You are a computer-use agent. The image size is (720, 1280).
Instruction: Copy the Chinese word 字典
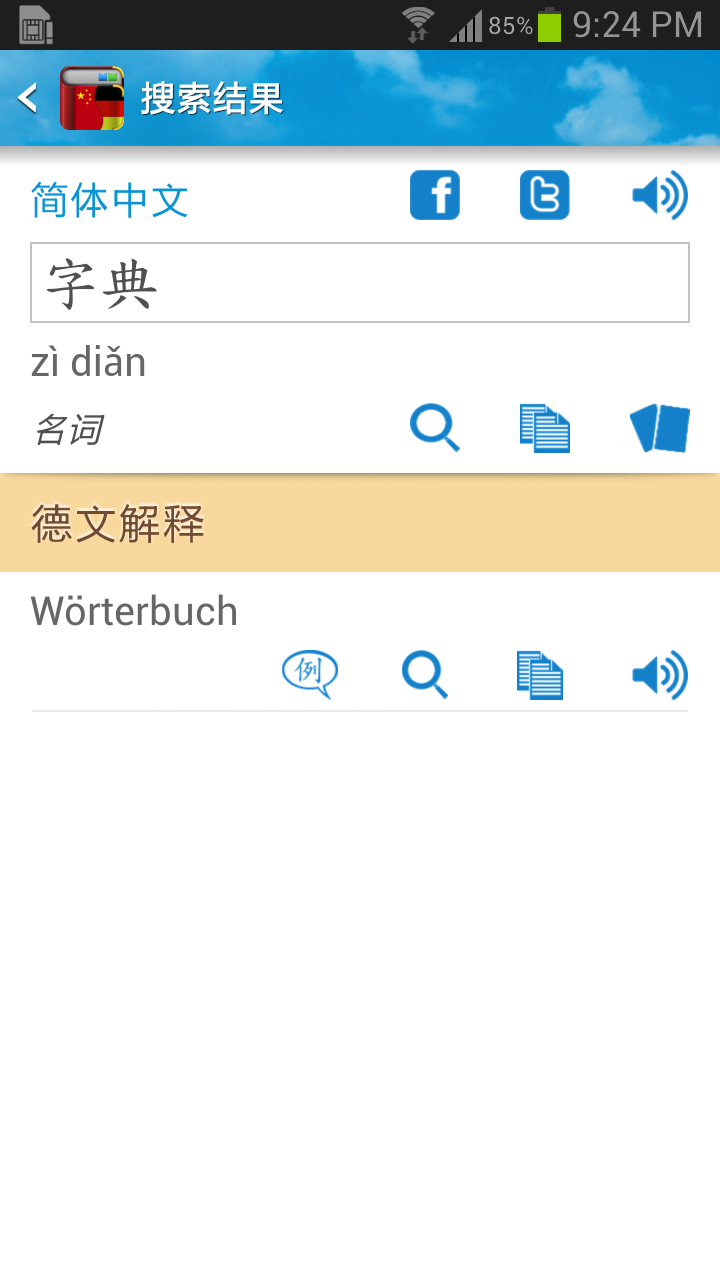click(x=545, y=429)
